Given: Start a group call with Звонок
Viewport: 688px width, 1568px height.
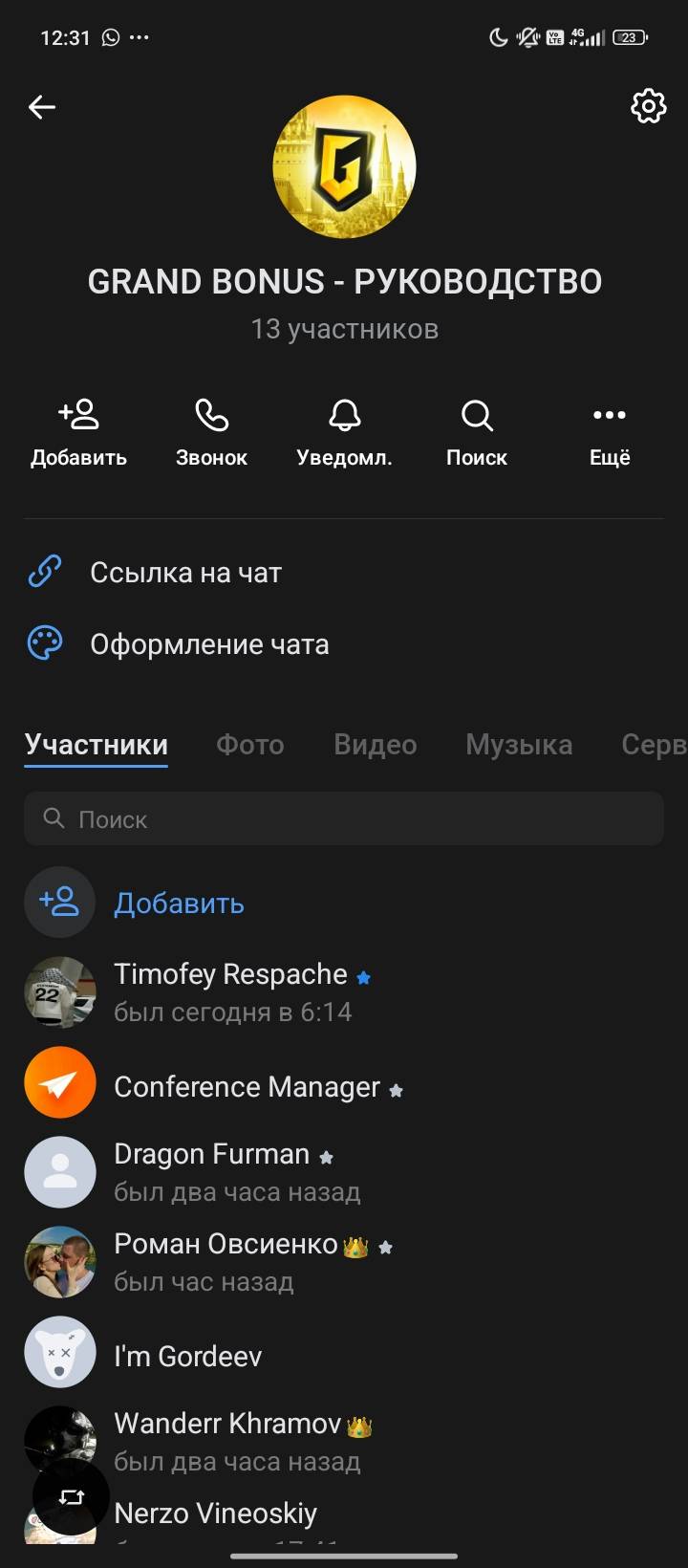Looking at the screenshot, I should [x=211, y=433].
